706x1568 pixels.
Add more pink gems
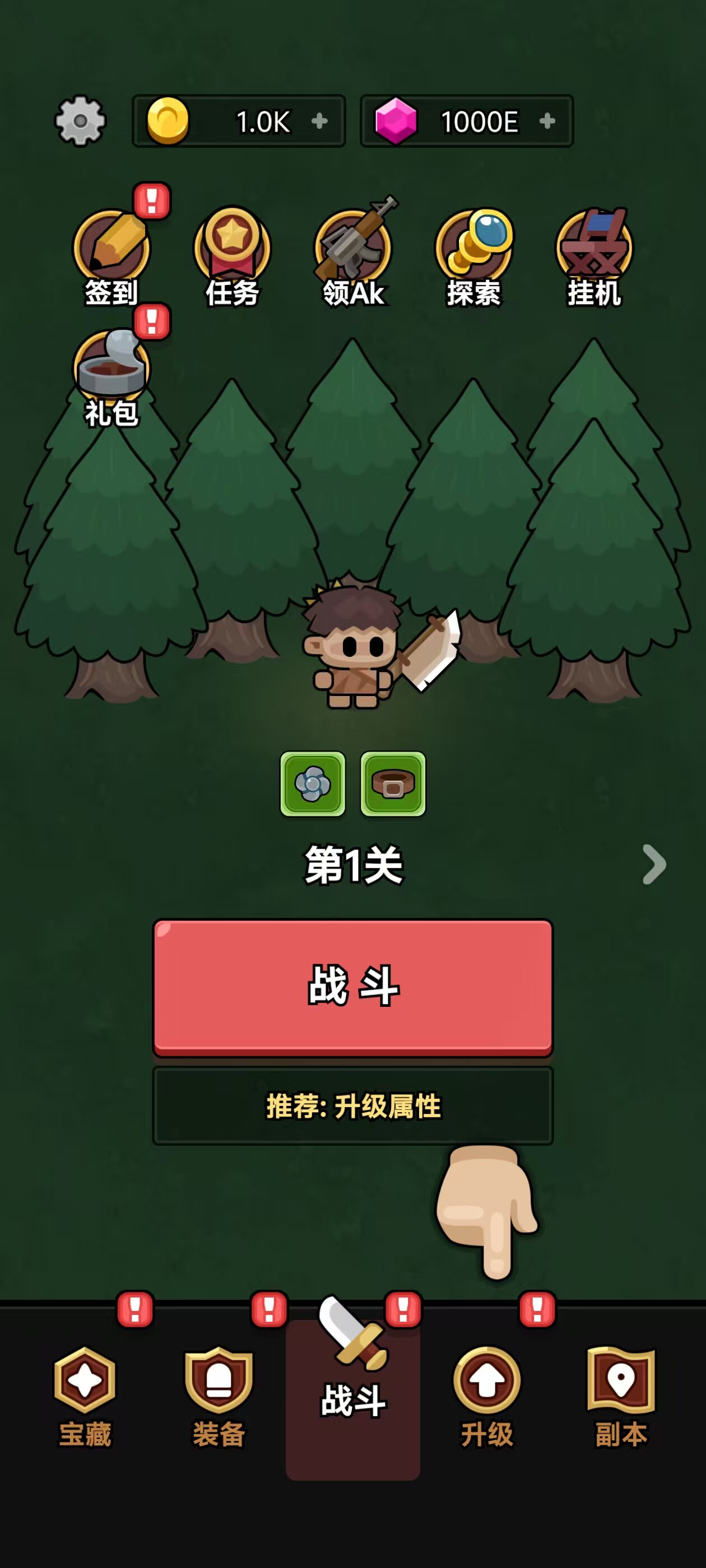click(x=547, y=121)
